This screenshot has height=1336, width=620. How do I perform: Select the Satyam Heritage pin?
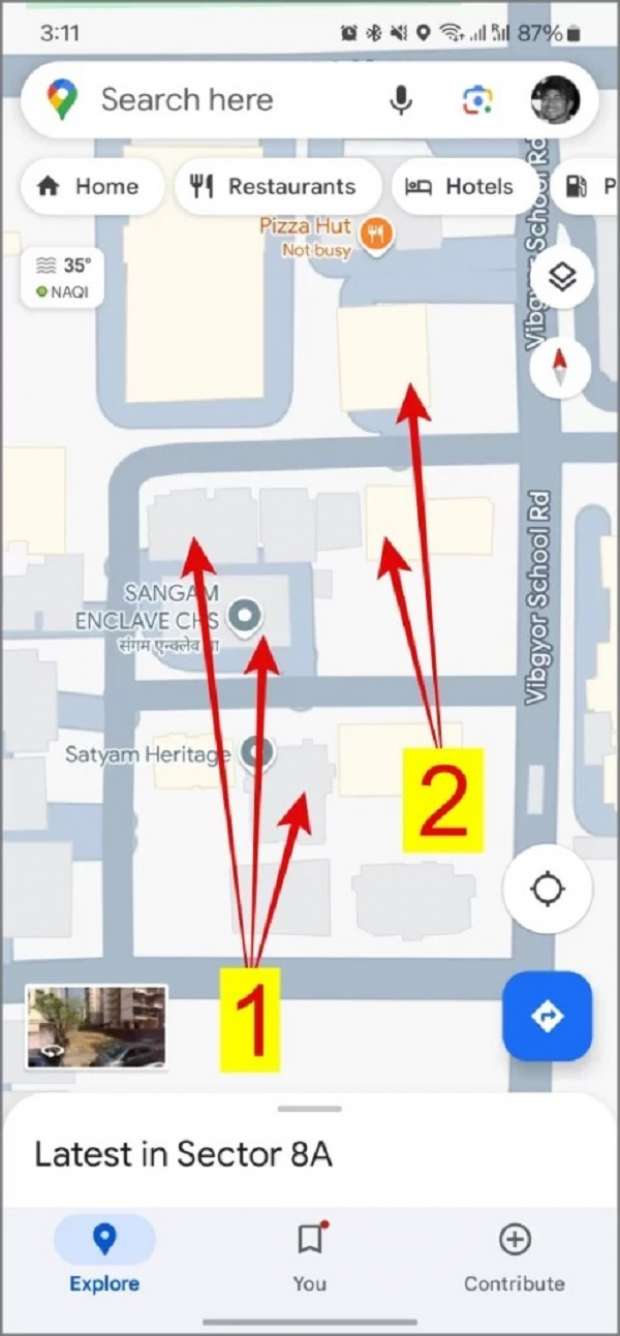point(260,753)
